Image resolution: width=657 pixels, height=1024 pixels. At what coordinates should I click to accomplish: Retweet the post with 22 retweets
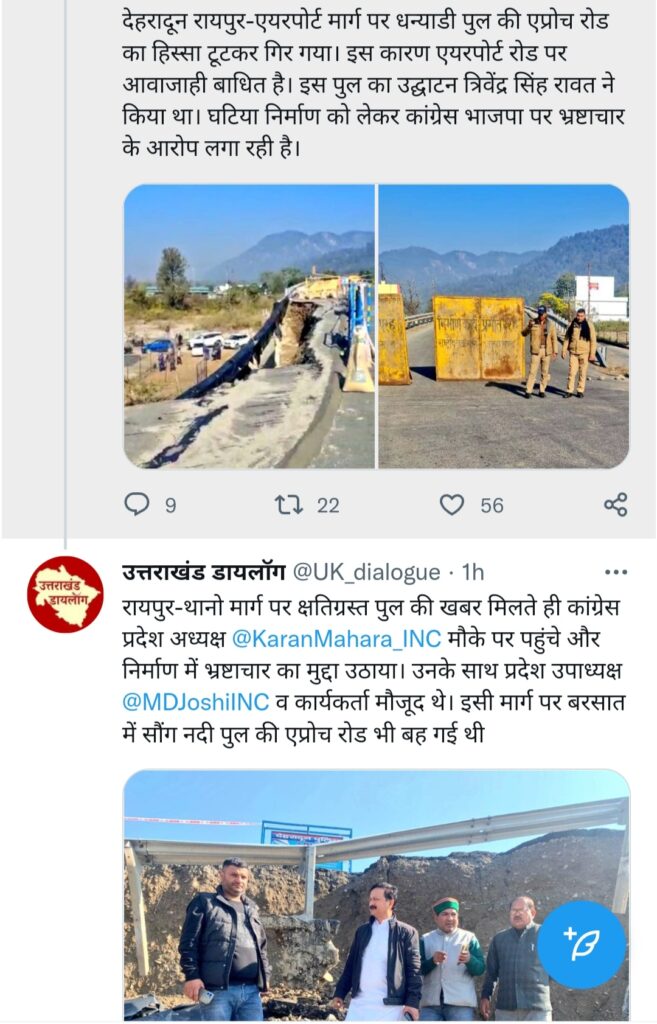click(289, 505)
